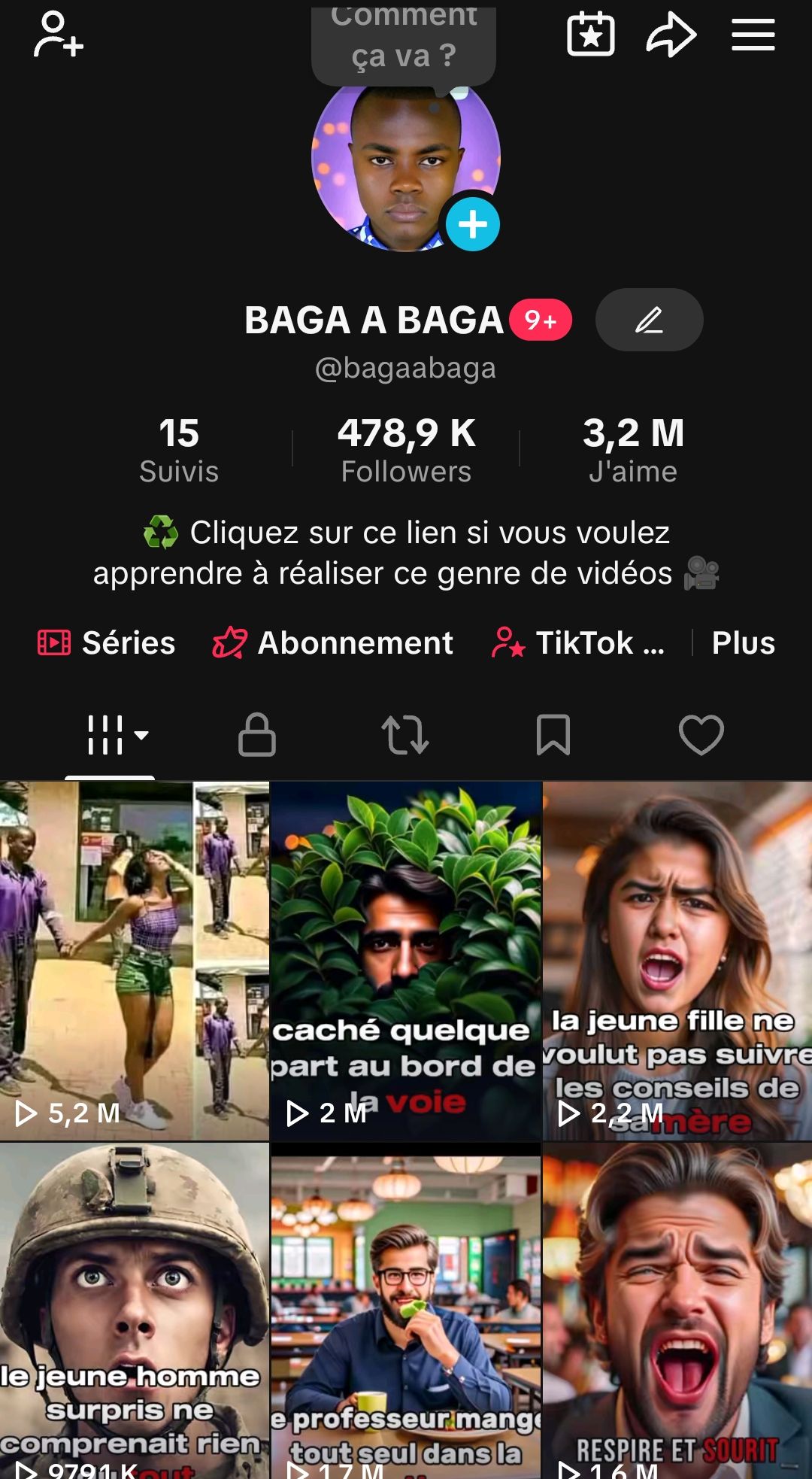Switch to the liked videos heart tab
Image resolution: width=812 pixels, height=1479 pixels.
pyautogui.click(x=701, y=734)
